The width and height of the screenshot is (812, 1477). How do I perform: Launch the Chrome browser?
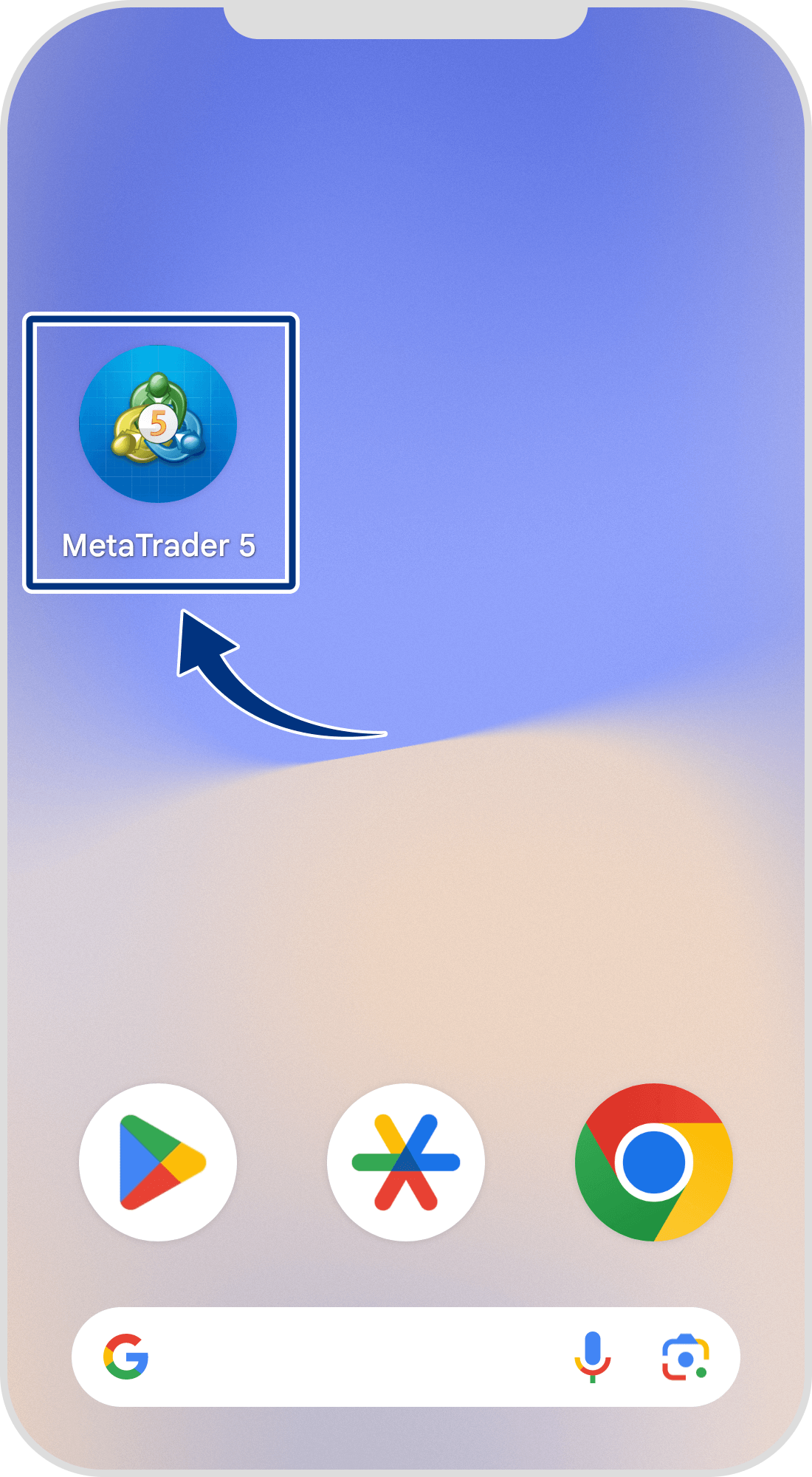[654, 1162]
